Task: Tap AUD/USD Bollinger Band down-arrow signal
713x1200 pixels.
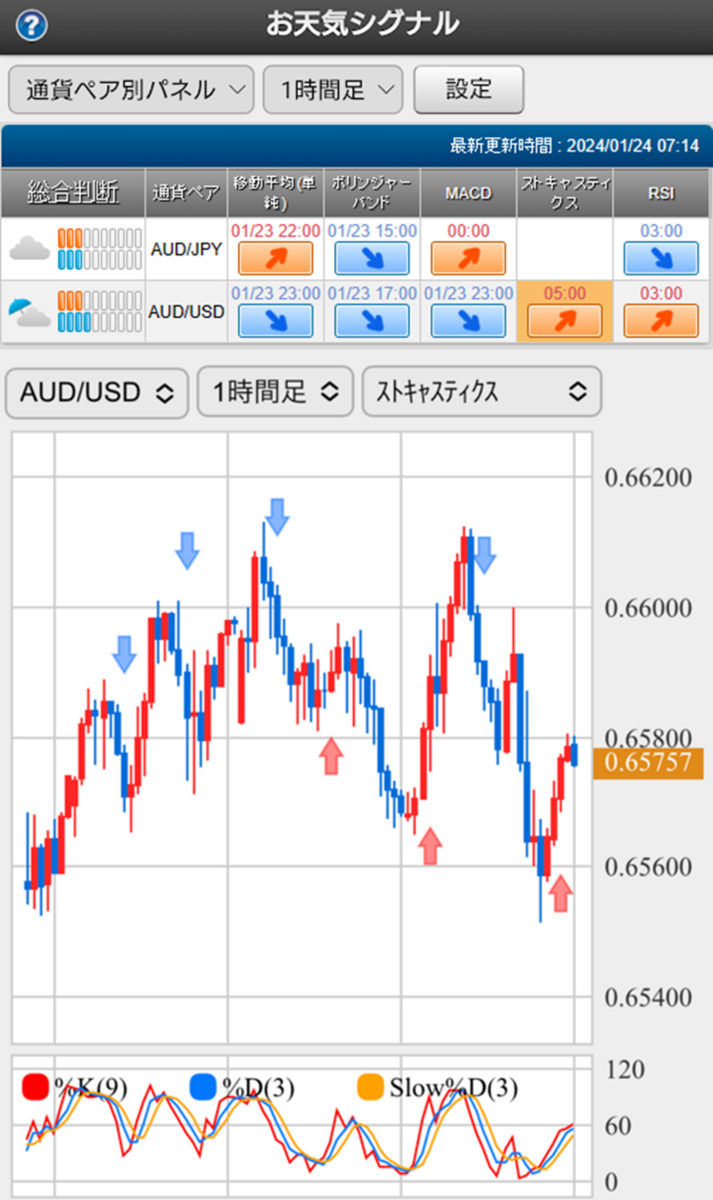Action: click(372, 321)
